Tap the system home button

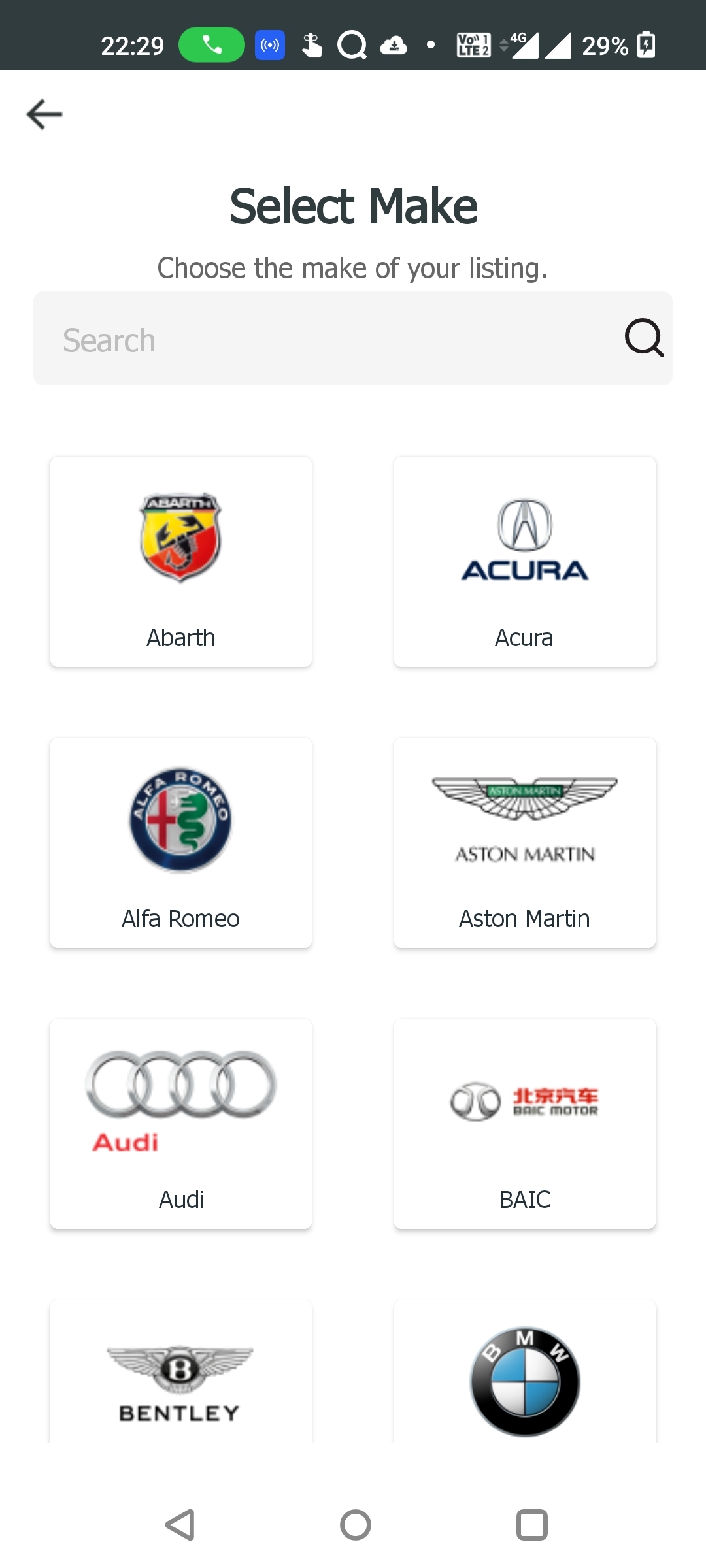point(356,1525)
